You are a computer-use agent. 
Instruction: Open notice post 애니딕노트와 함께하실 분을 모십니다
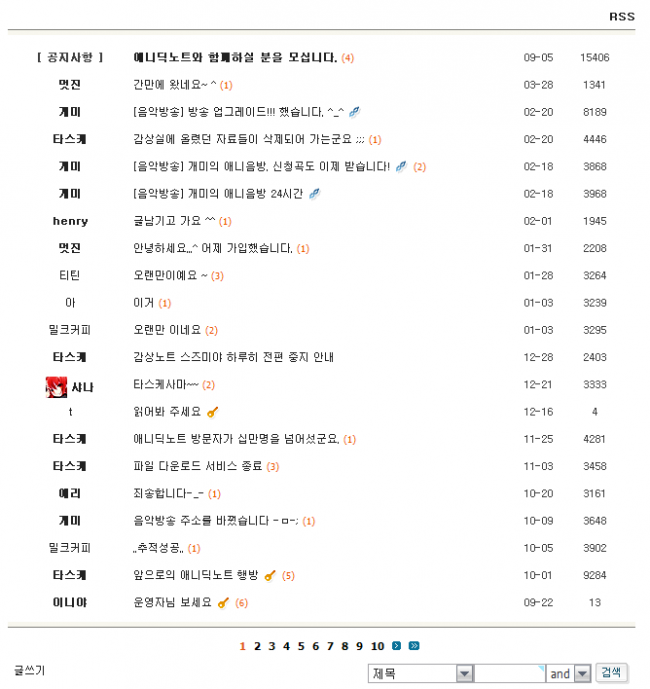235,58
